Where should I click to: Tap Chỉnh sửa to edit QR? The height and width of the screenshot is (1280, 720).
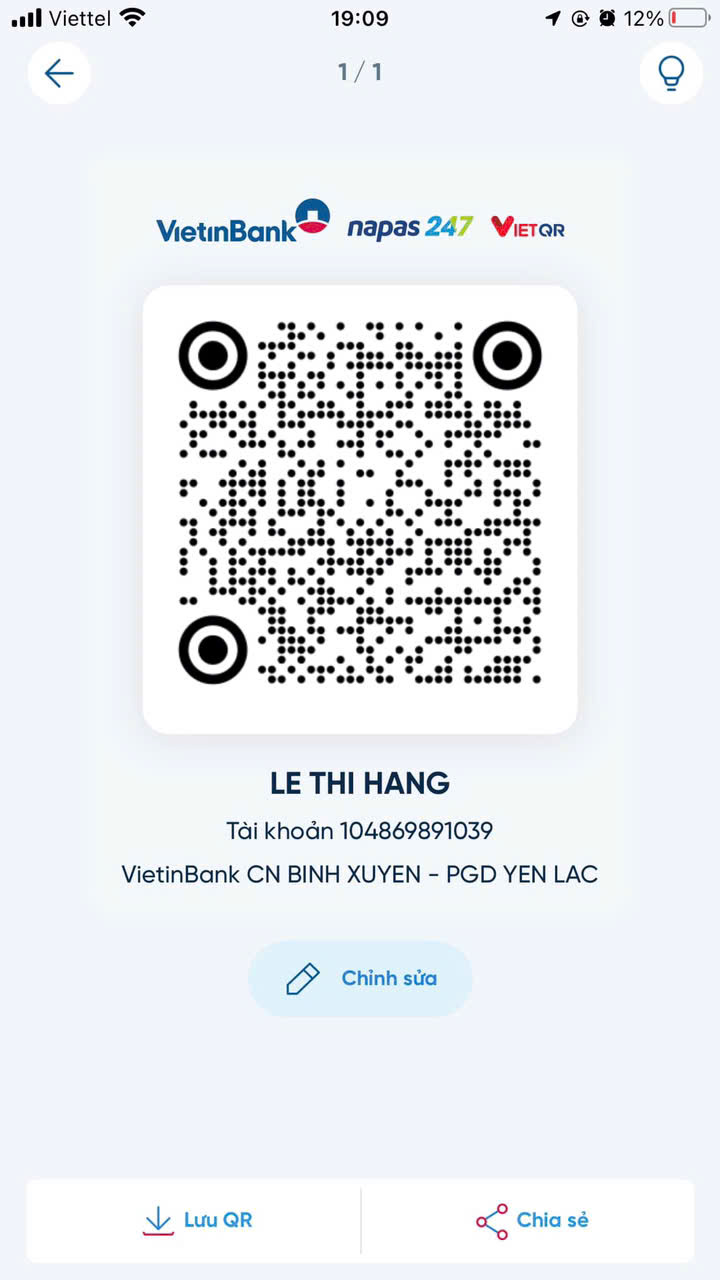(360, 978)
